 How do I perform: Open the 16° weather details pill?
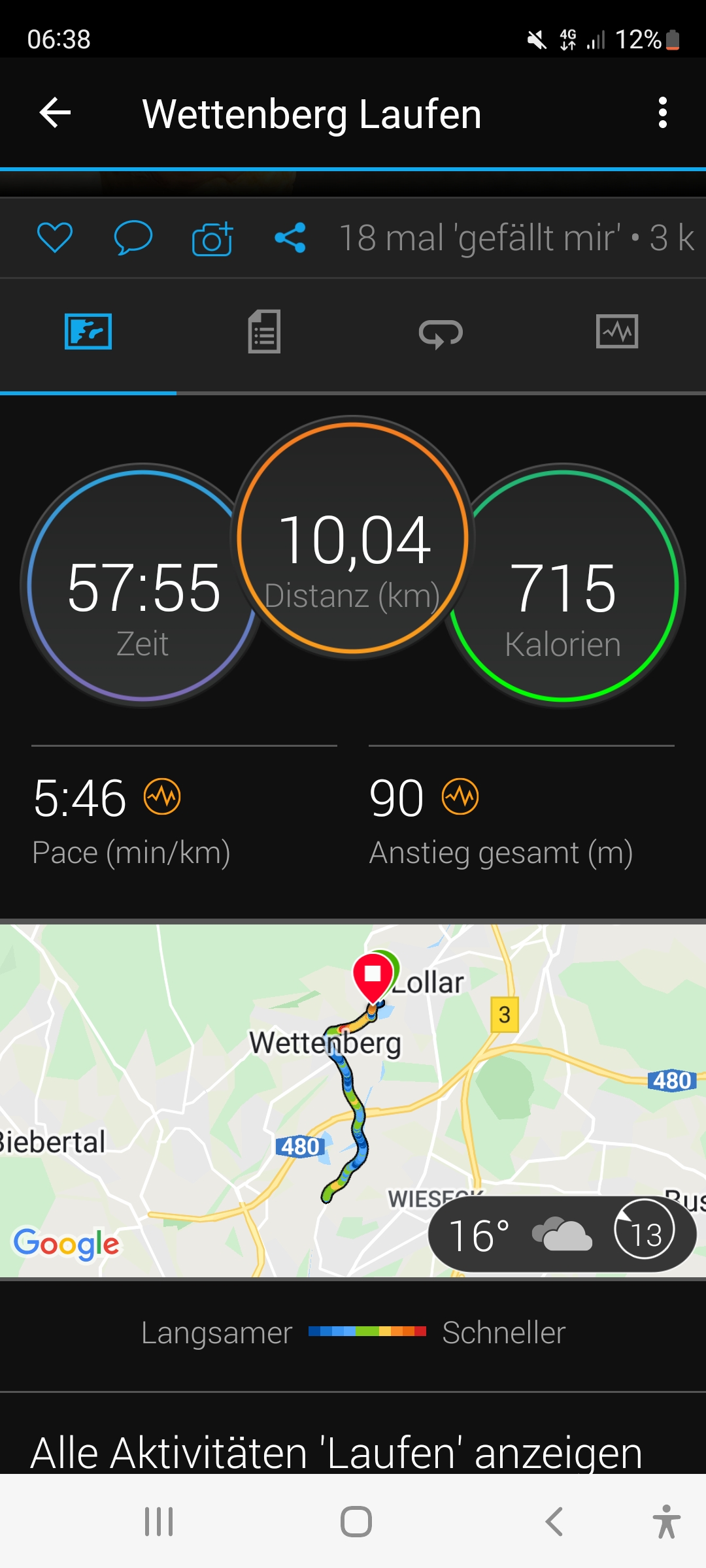(x=562, y=1234)
